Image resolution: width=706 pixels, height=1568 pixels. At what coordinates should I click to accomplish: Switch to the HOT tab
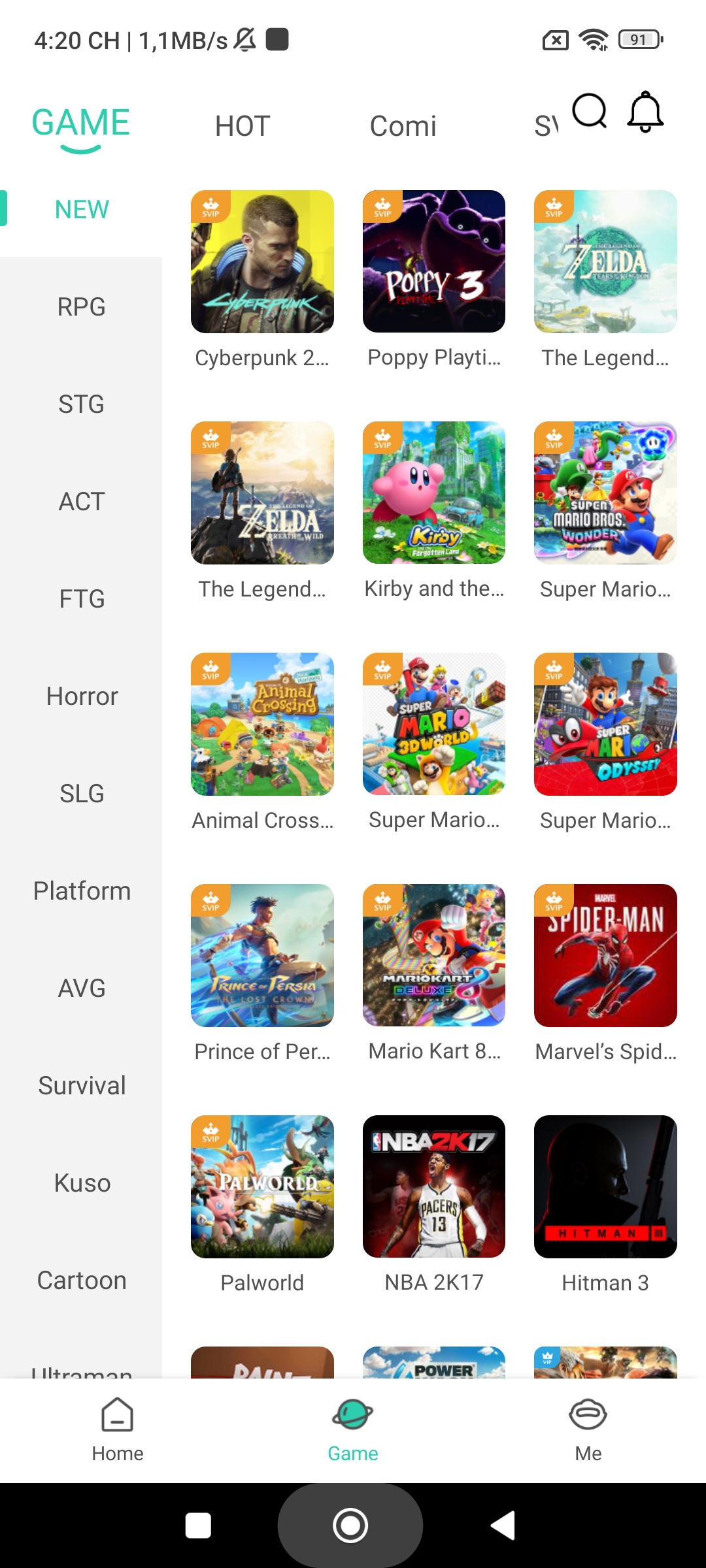point(243,125)
